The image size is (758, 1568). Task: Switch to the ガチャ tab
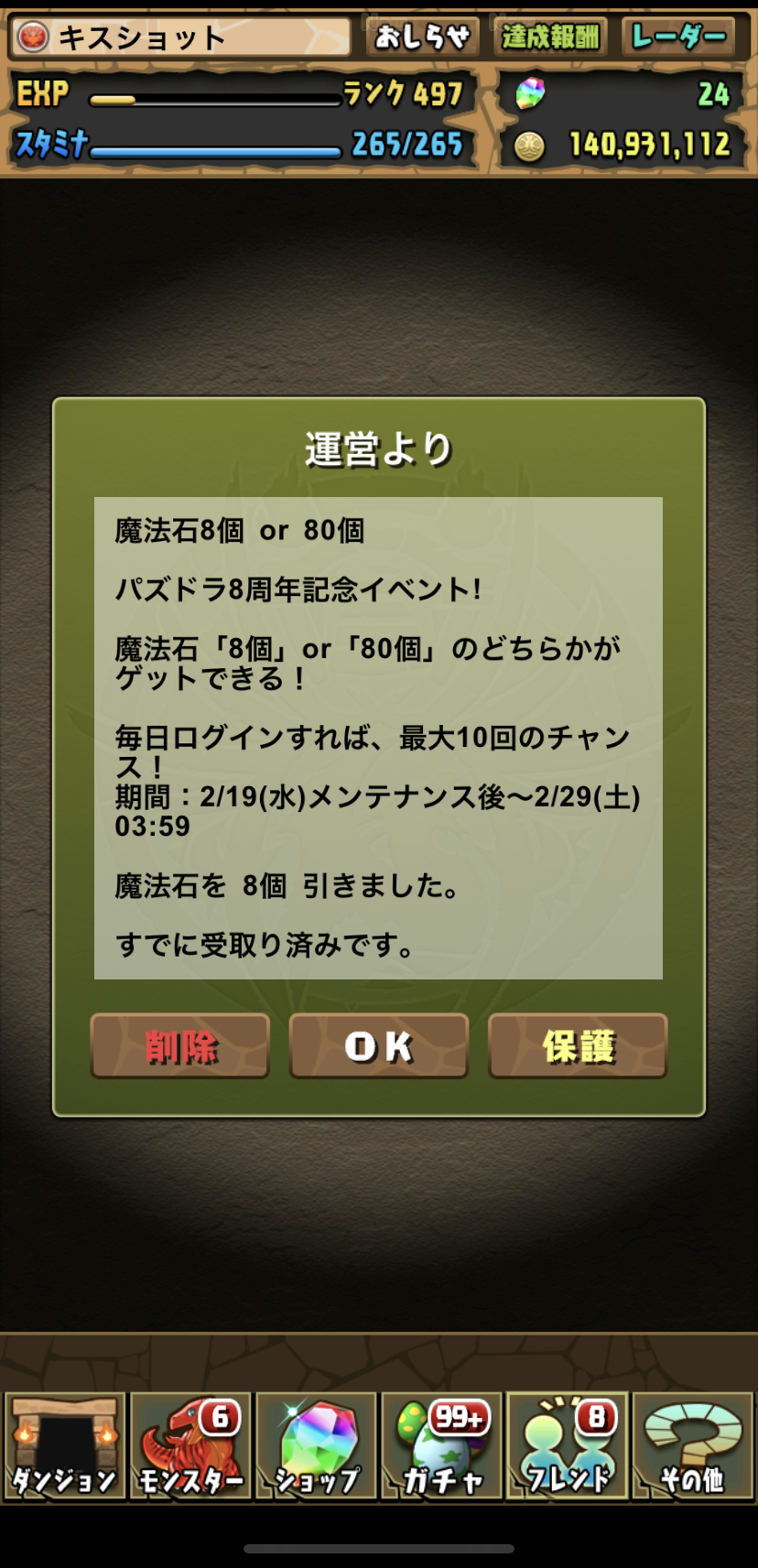tap(442, 1446)
